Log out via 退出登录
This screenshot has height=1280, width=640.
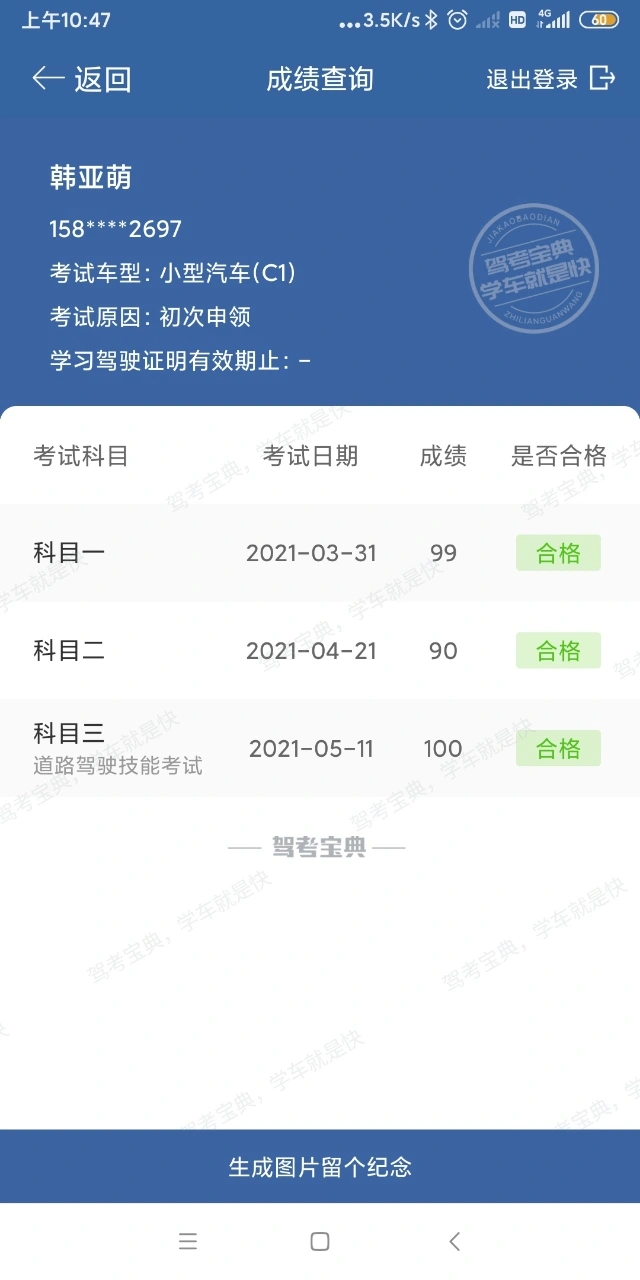coord(550,79)
